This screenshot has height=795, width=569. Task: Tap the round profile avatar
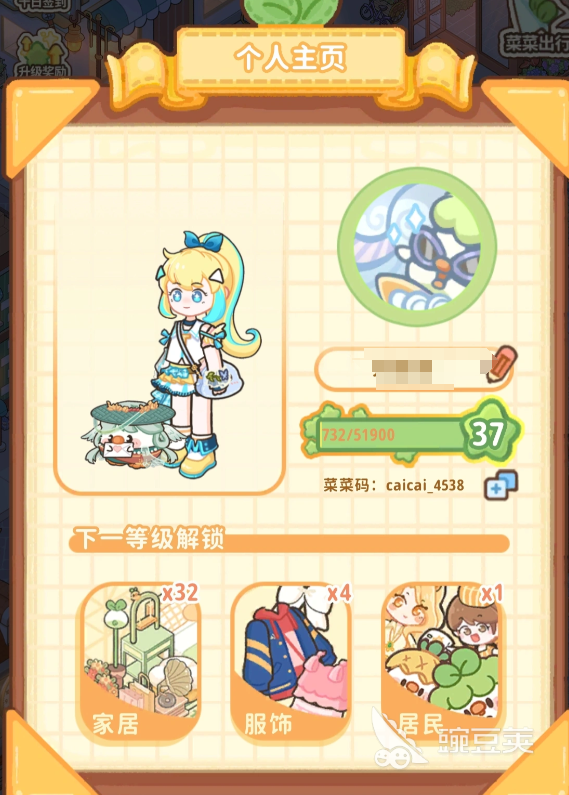pyautogui.click(x=417, y=247)
